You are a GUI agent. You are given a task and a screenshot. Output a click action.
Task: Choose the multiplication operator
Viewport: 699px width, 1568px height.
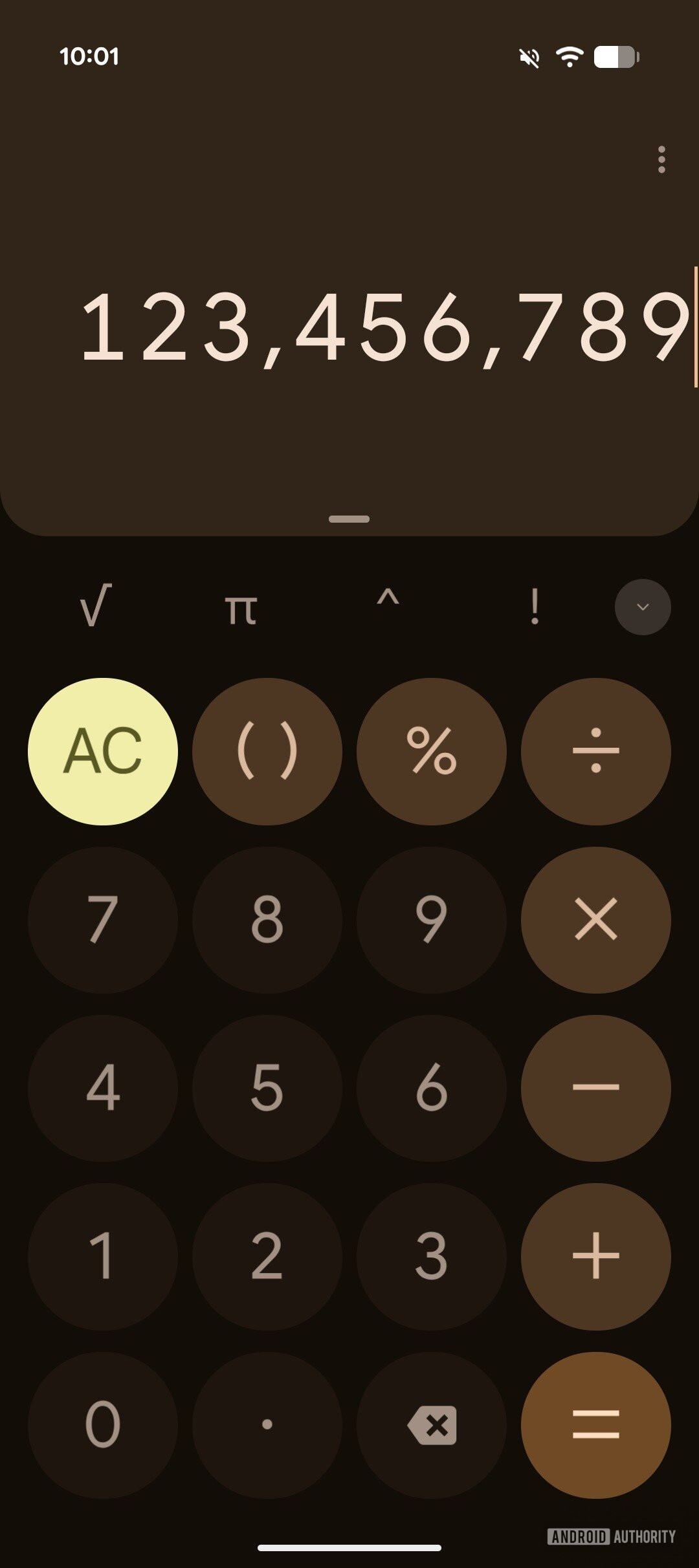pyautogui.click(x=596, y=919)
